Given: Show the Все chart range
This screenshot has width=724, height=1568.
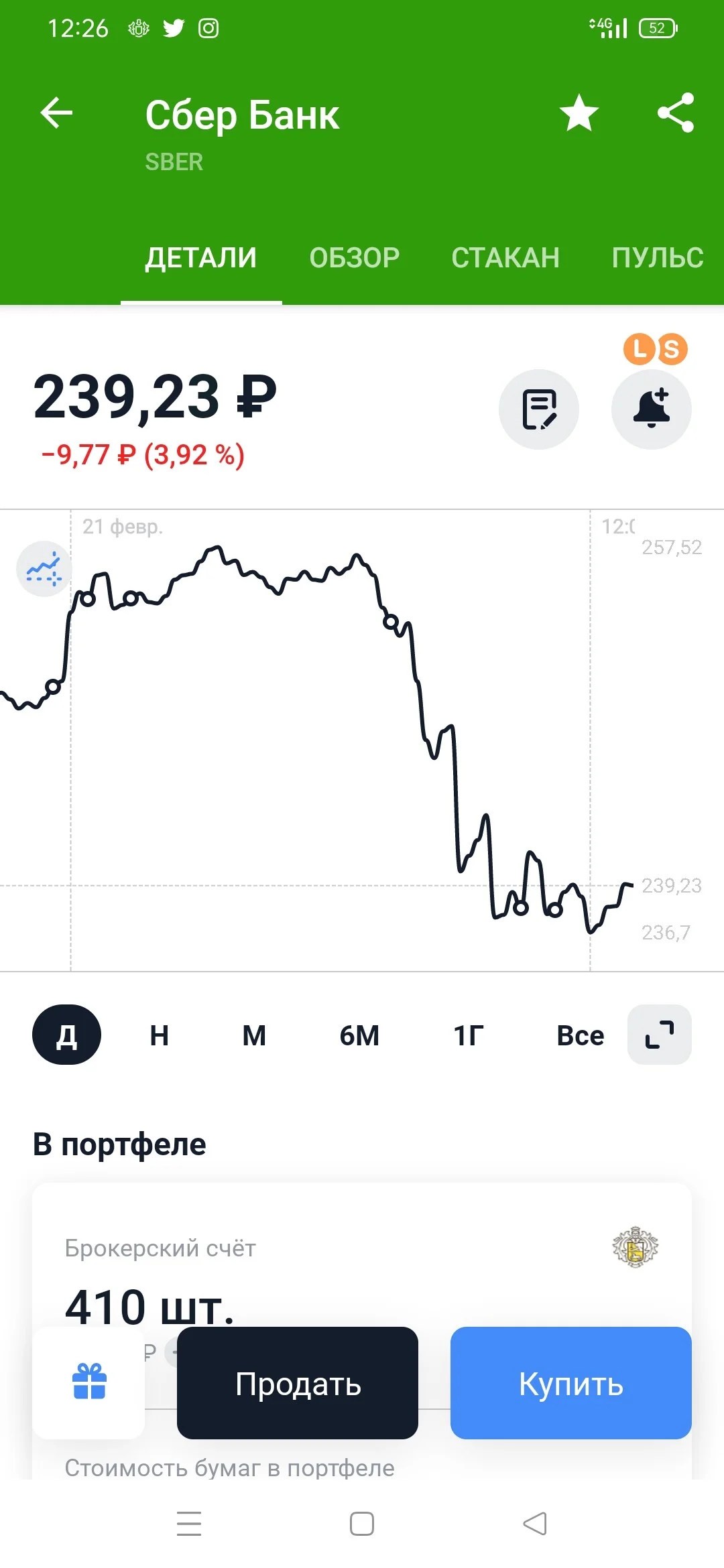Looking at the screenshot, I should (581, 1035).
